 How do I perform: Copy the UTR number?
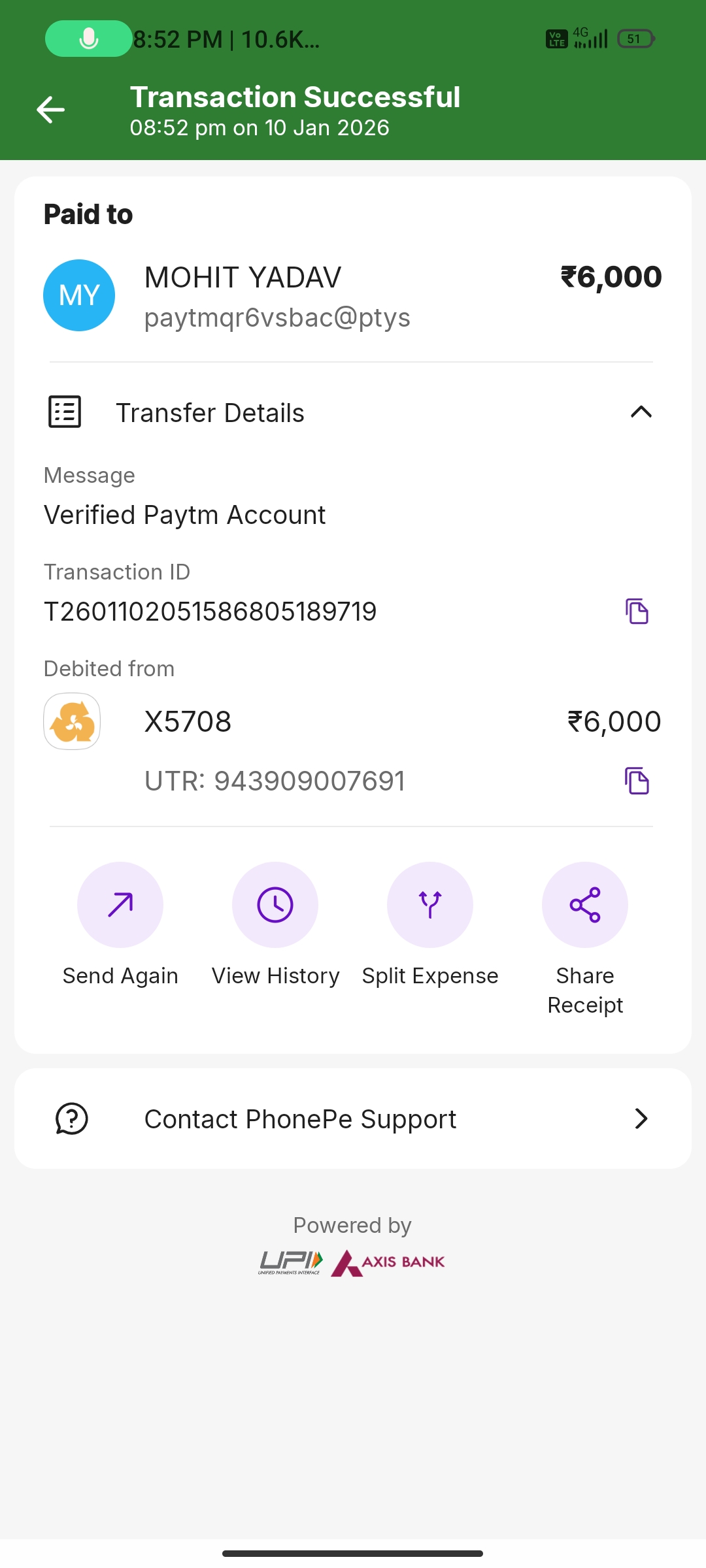(x=637, y=781)
